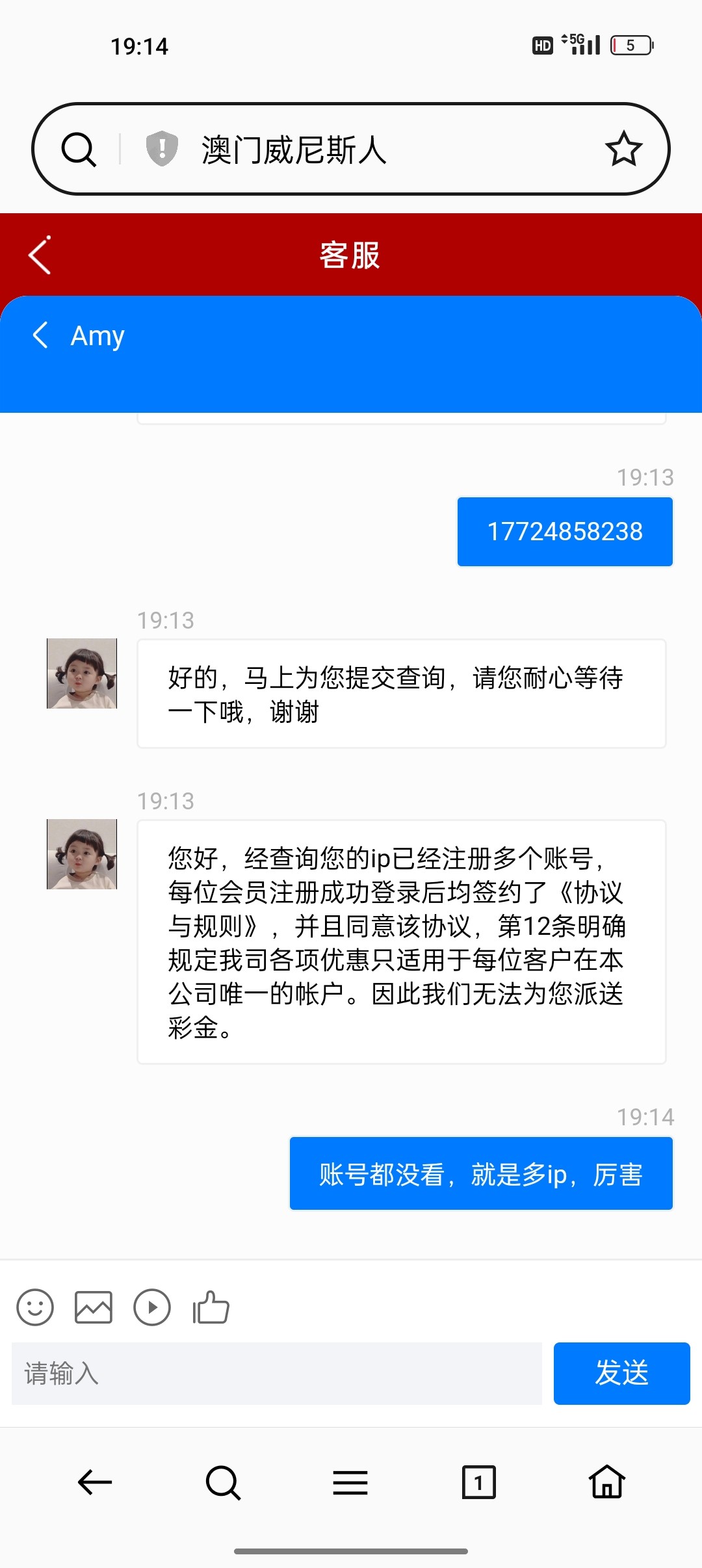View open browser tabs
This screenshot has height=1568, width=702.
[478, 1482]
